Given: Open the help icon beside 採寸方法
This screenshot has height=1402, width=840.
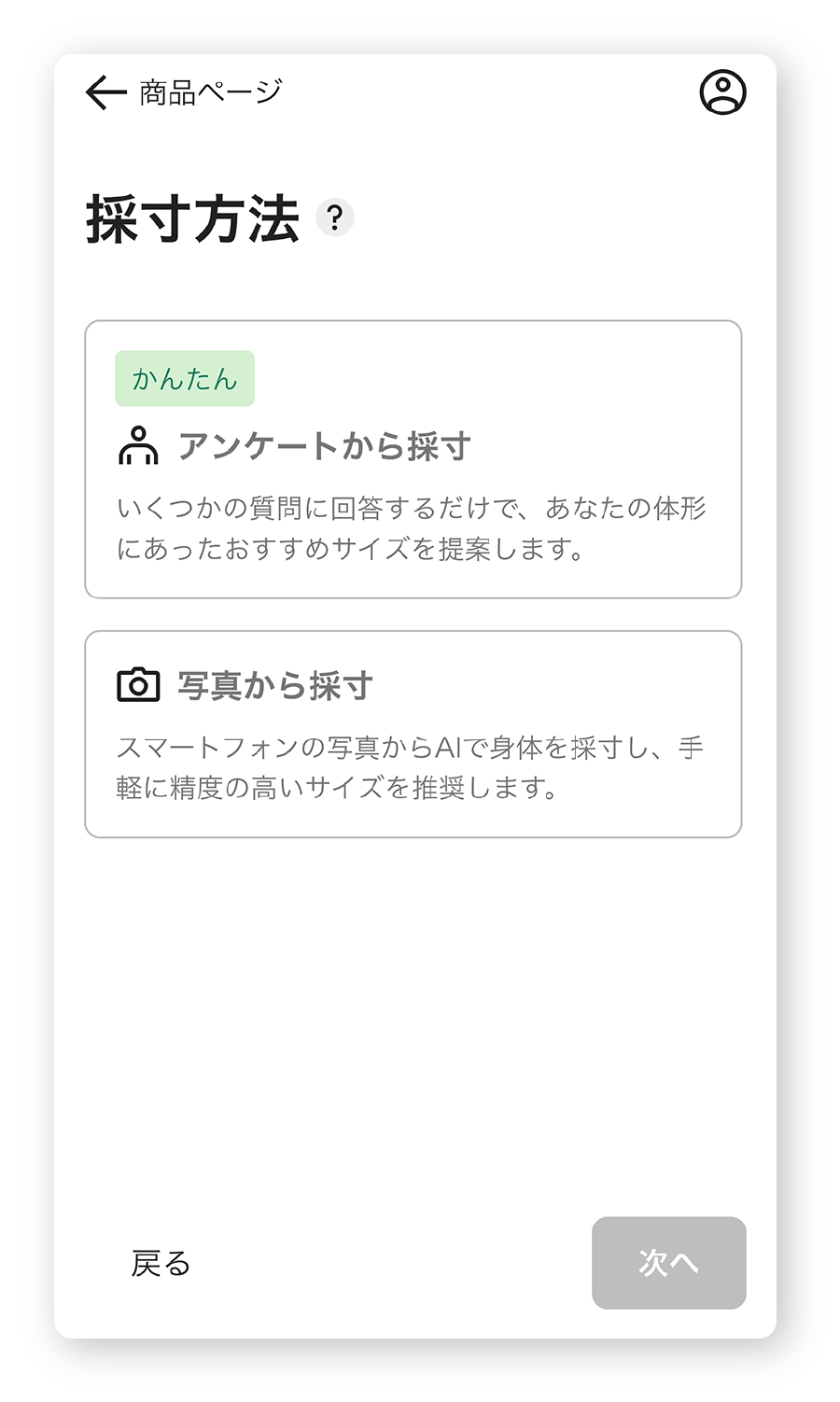Looking at the screenshot, I should point(335,218).
